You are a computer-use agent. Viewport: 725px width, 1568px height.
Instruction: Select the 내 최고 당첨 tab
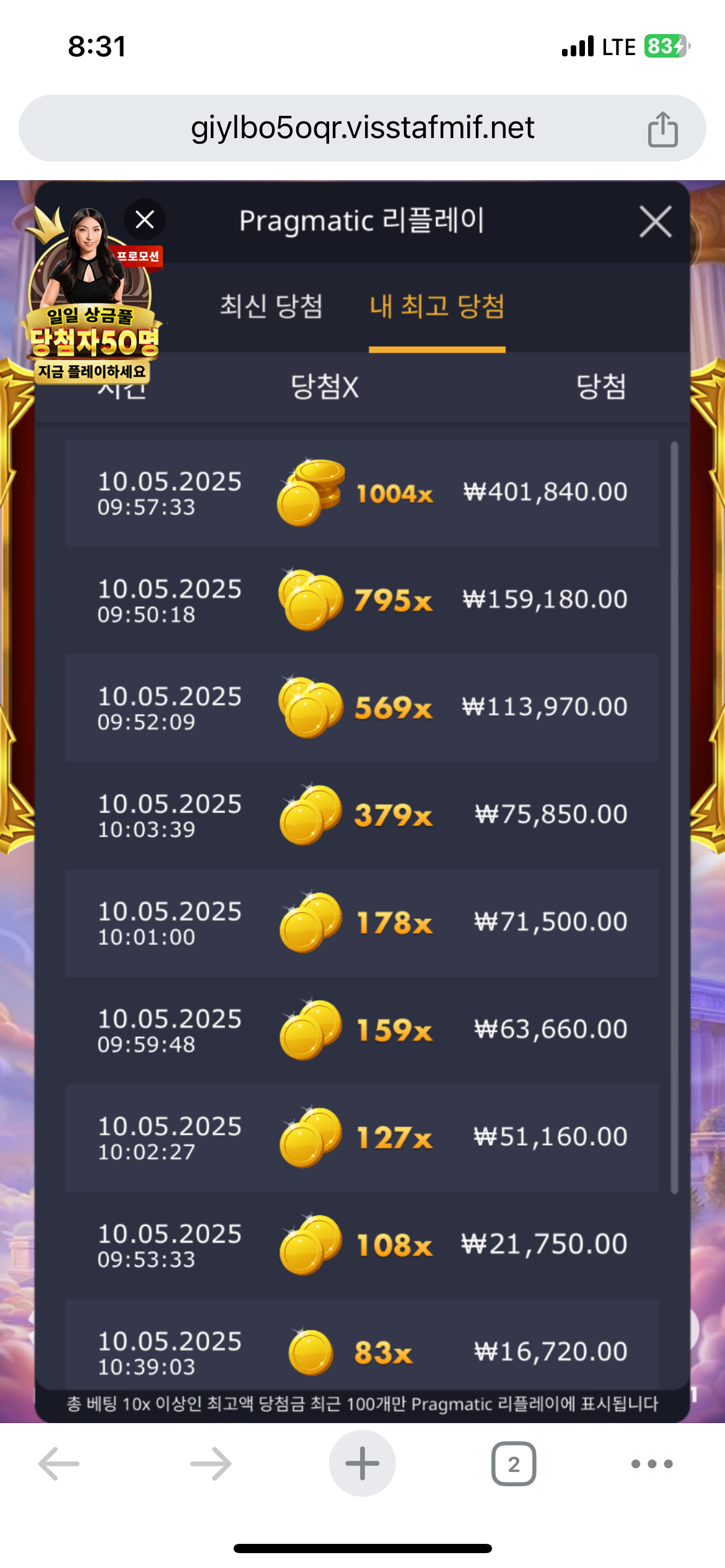pyautogui.click(x=437, y=307)
